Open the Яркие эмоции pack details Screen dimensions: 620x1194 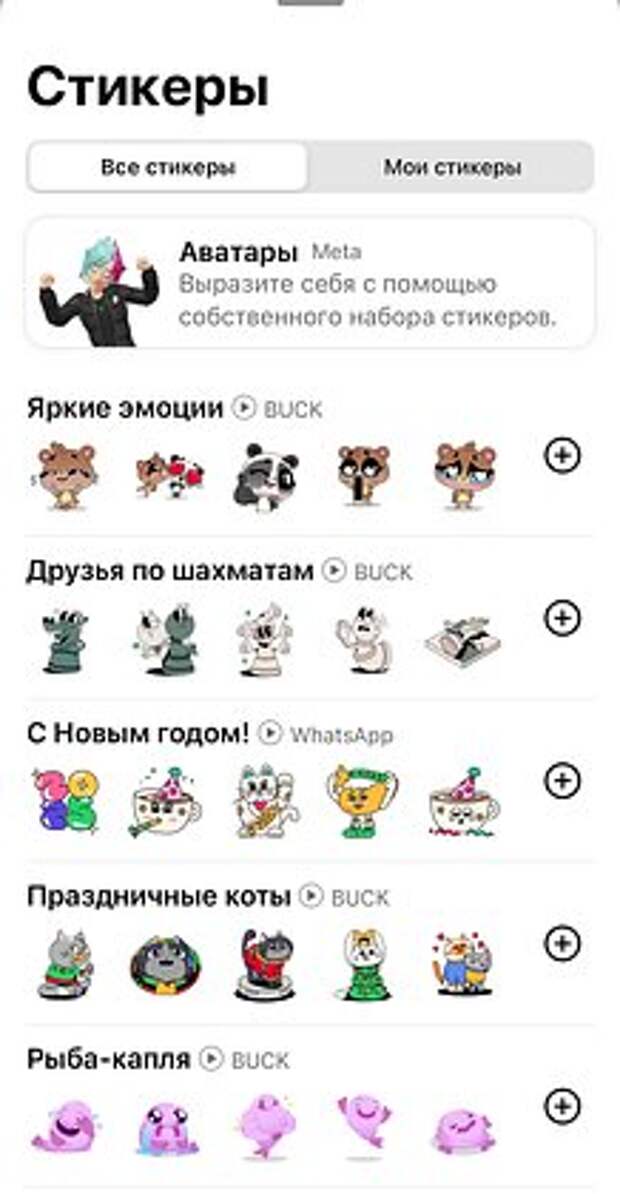[125, 409]
